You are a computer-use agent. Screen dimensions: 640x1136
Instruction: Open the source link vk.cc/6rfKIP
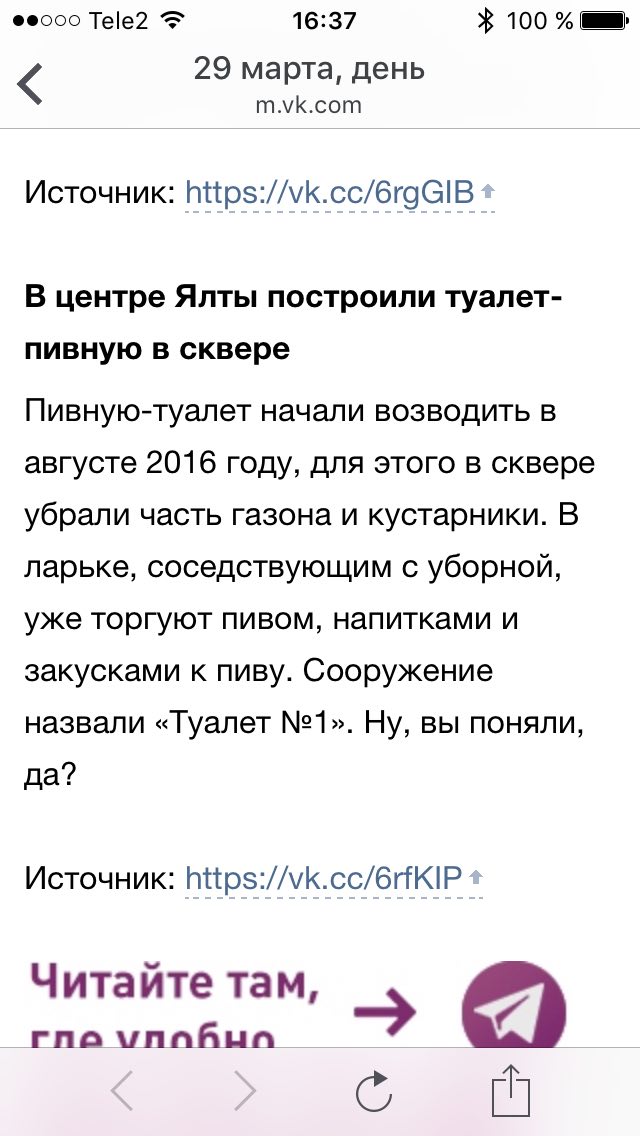tap(334, 879)
